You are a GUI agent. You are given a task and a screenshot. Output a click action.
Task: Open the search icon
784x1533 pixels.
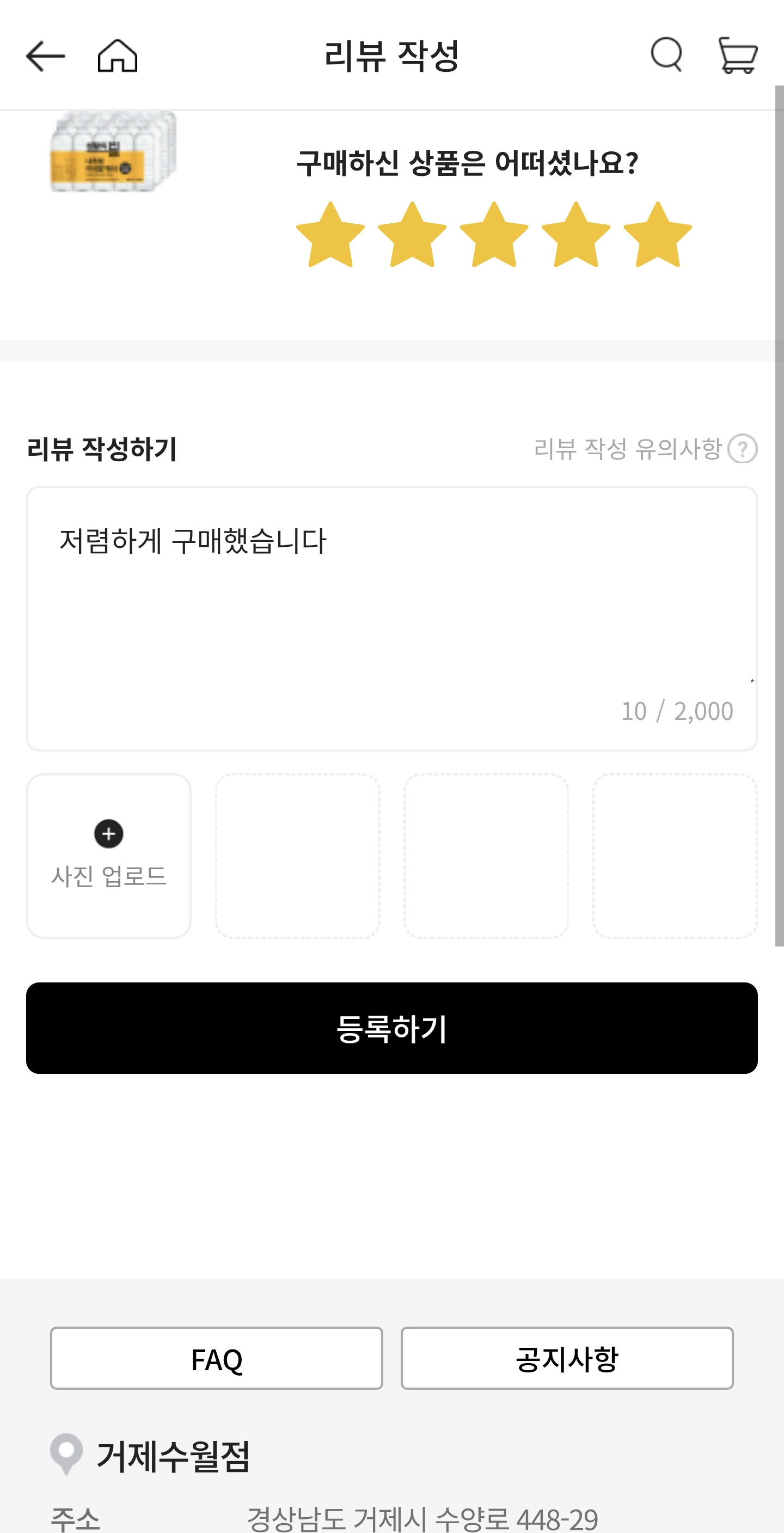(666, 55)
